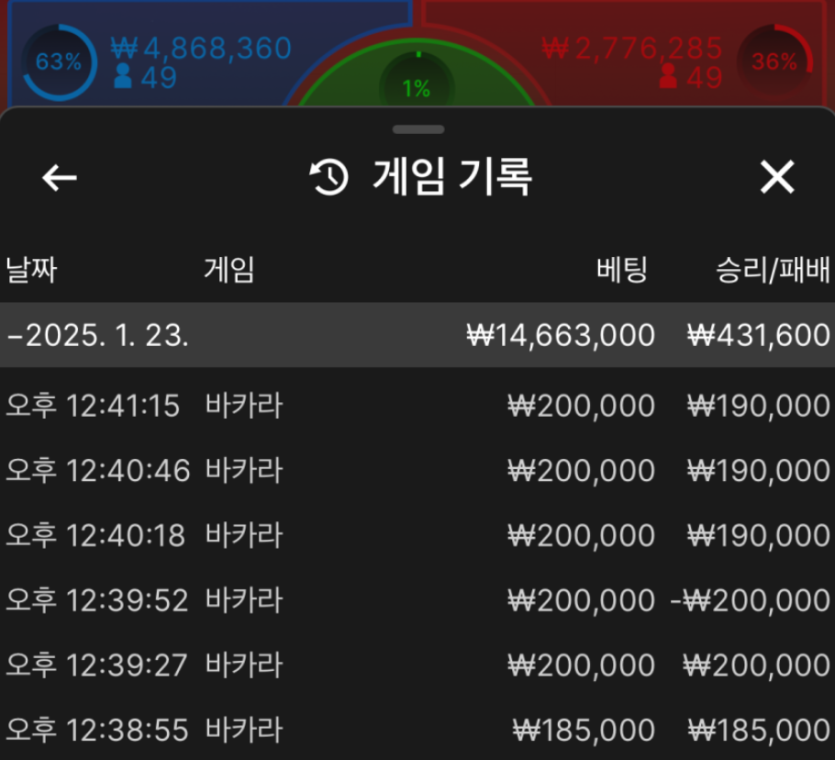This screenshot has height=760, width=835.
Task: Open the 오후 12:41:15 바카라 record
Action: coord(417,405)
